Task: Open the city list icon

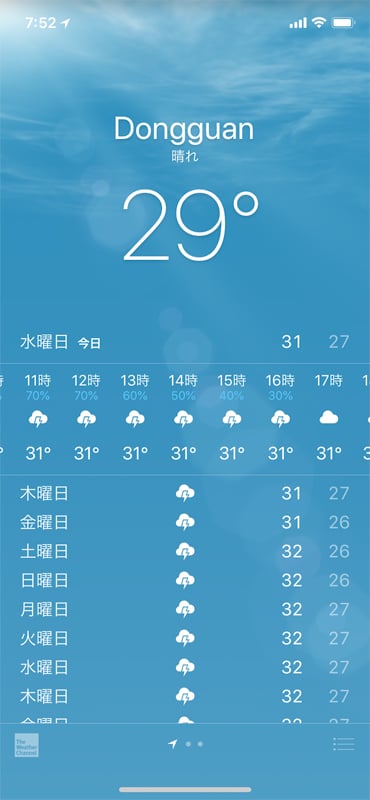Action: 343,744
